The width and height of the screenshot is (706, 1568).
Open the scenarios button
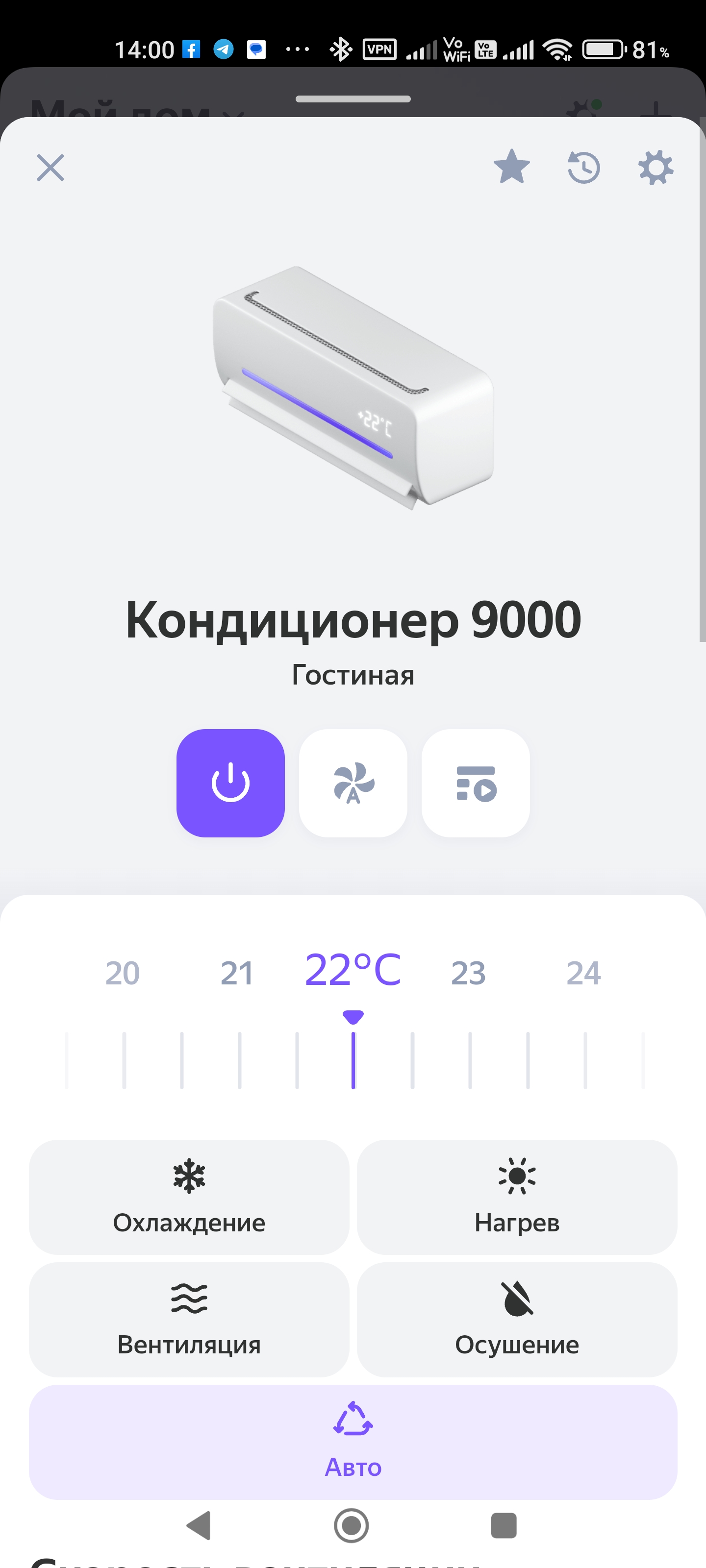(476, 783)
